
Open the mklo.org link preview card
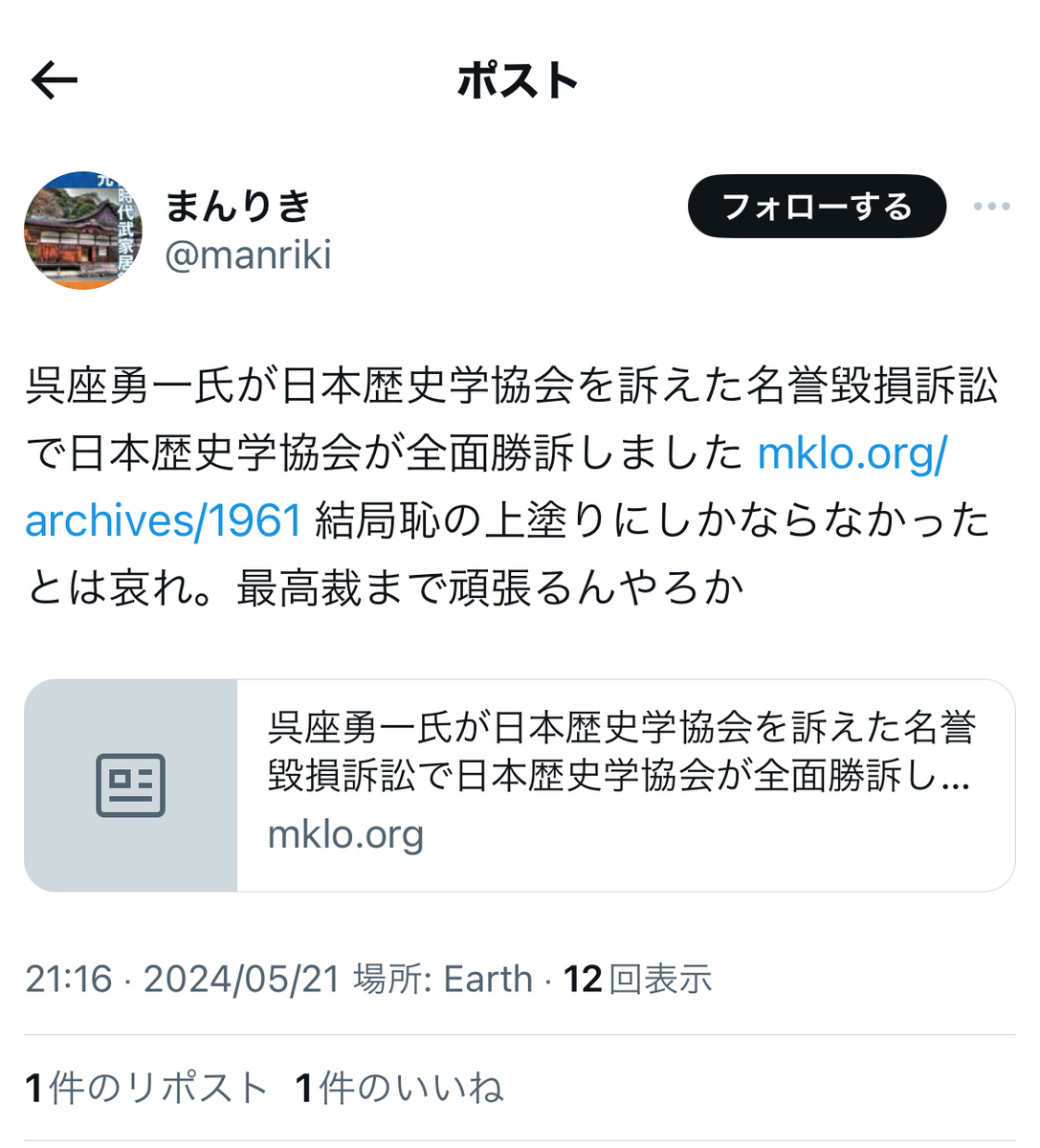click(520, 785)
